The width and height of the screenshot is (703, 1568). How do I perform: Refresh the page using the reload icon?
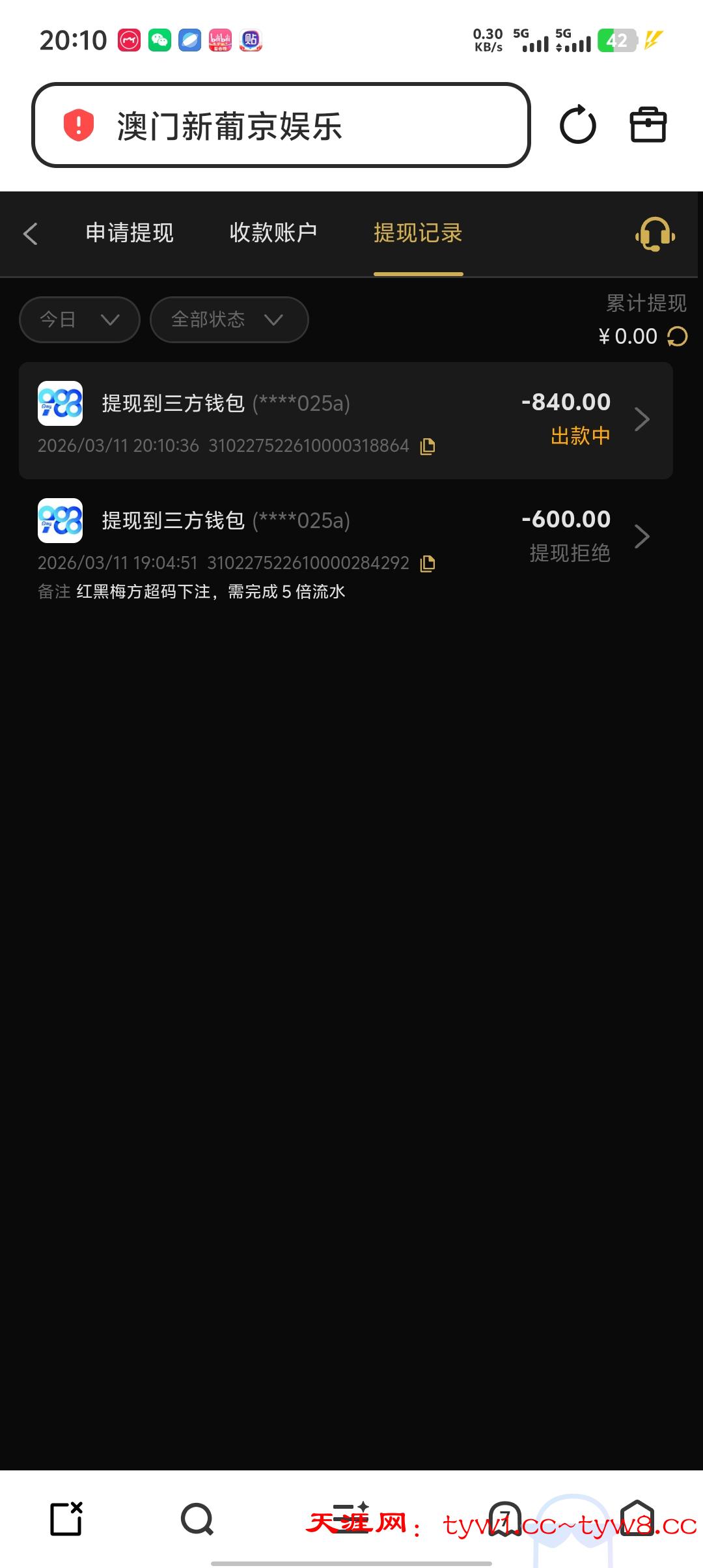click(577, 125)
